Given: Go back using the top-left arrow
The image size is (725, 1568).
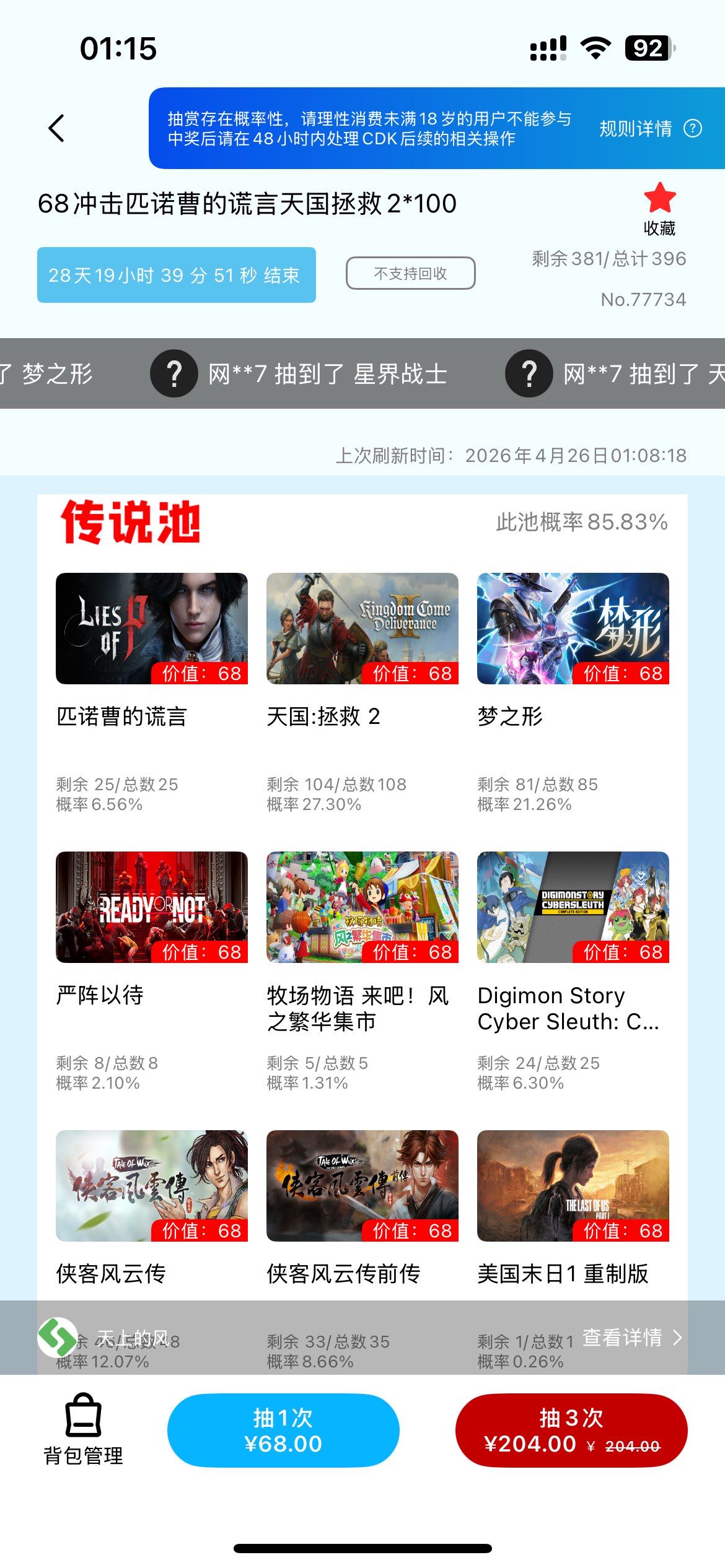Looking at the screenshot, I should point(56,128).
